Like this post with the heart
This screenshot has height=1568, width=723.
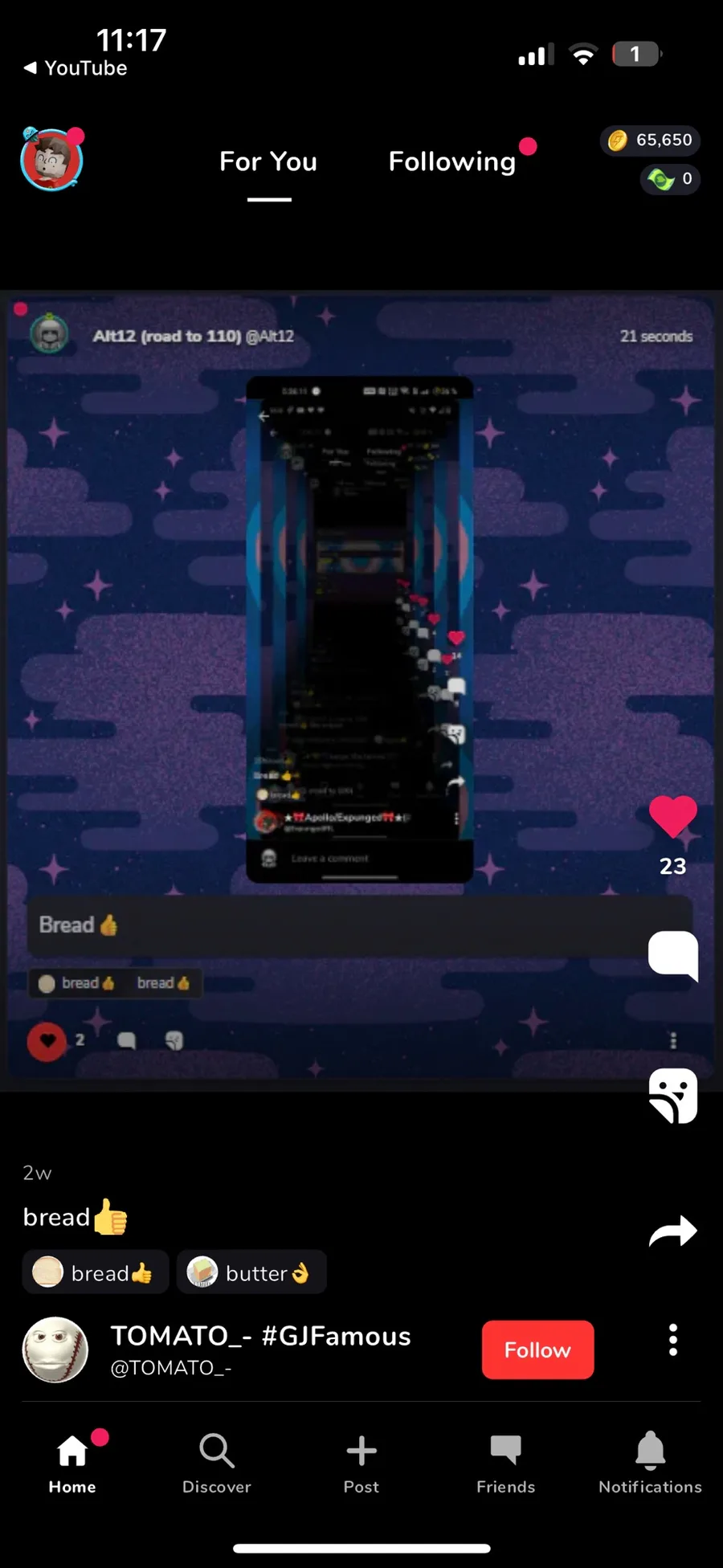(x=673, y=817)
